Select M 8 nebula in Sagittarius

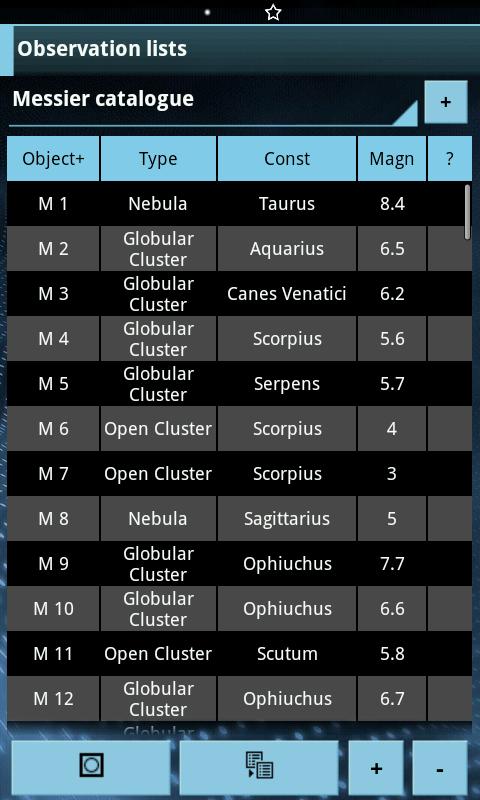(x=239, y=518)
